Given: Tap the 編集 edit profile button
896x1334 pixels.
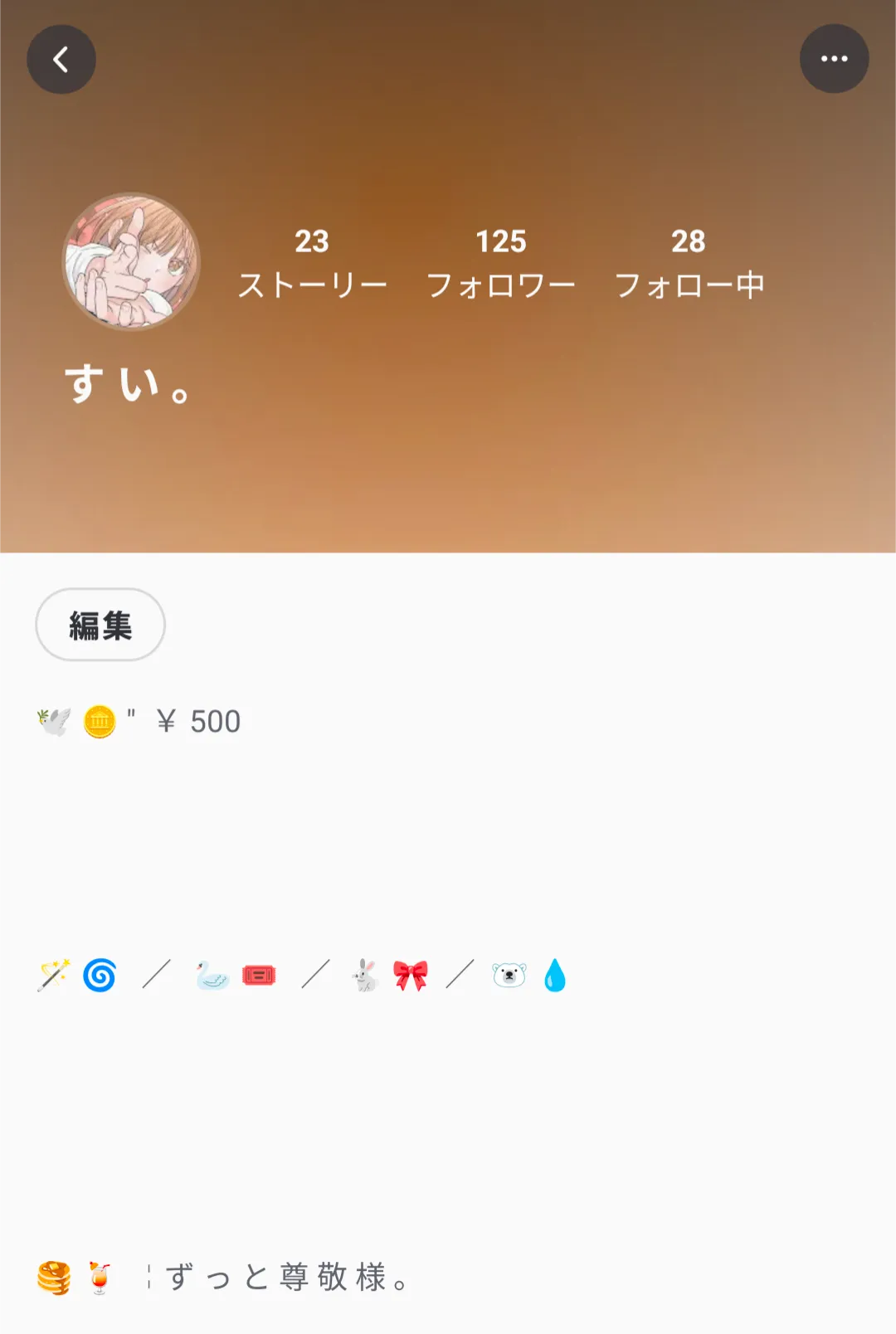Looking at the screenshot, I should 100,626.
